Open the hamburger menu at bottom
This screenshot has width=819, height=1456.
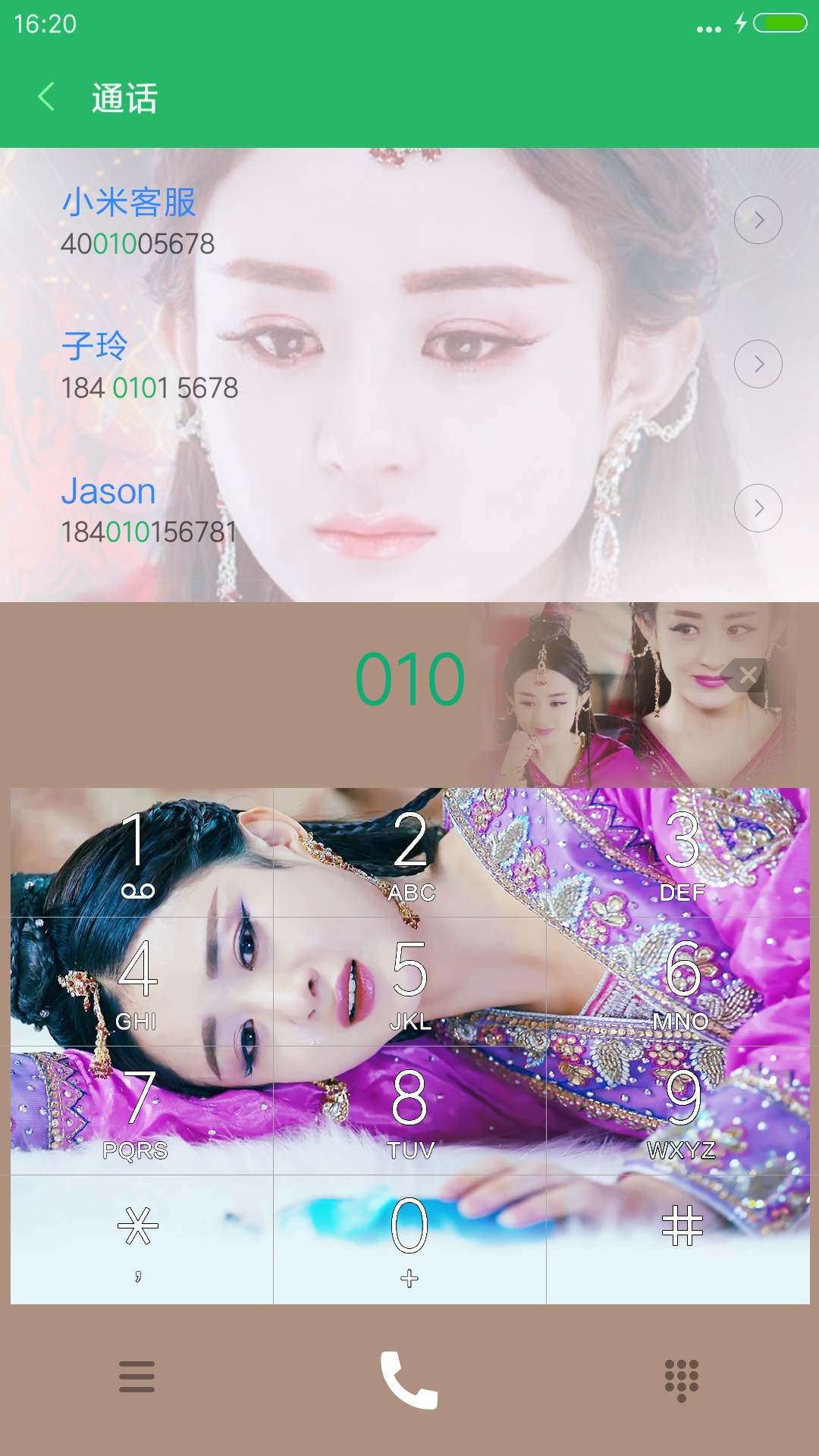(x=136, y=1376)
